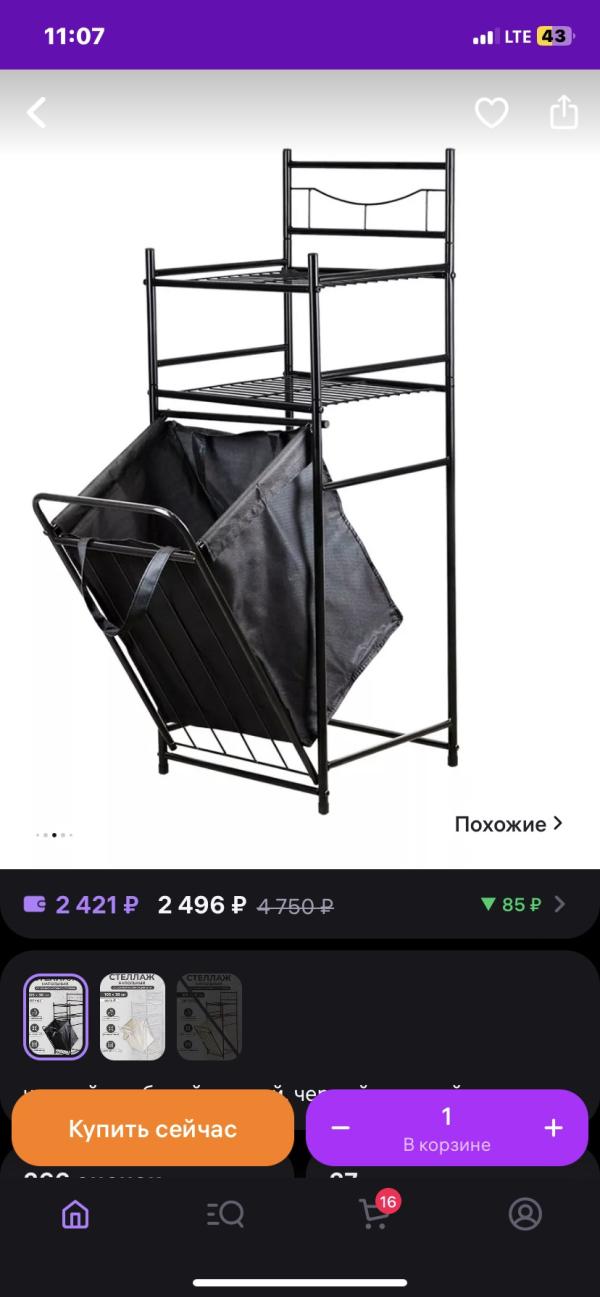
Task: Tap Купить сейчас to buy now
Action: click(153, 1128)
